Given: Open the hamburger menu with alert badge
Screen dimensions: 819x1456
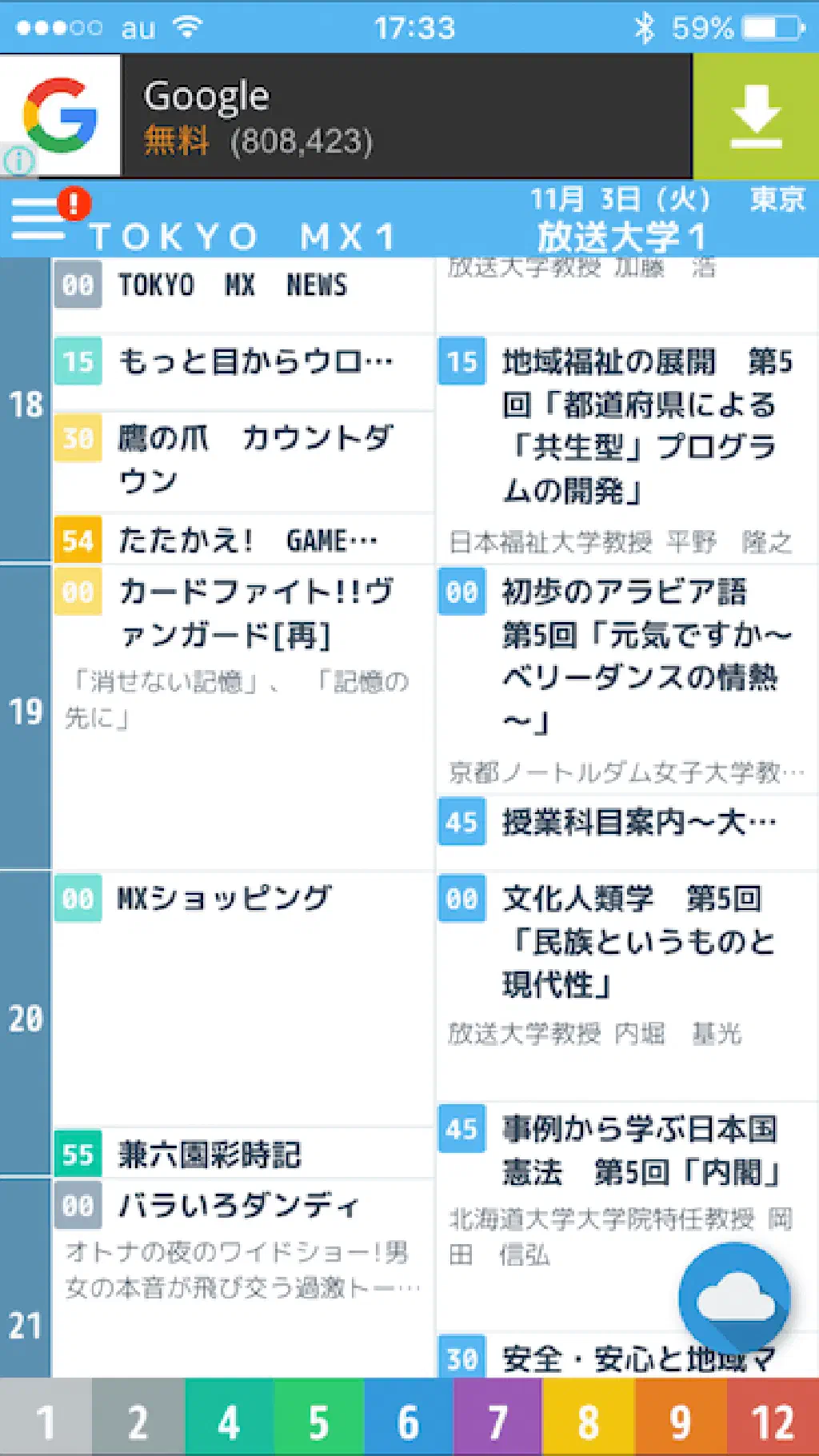Looking at the screenshot, I should coord(40,217).
